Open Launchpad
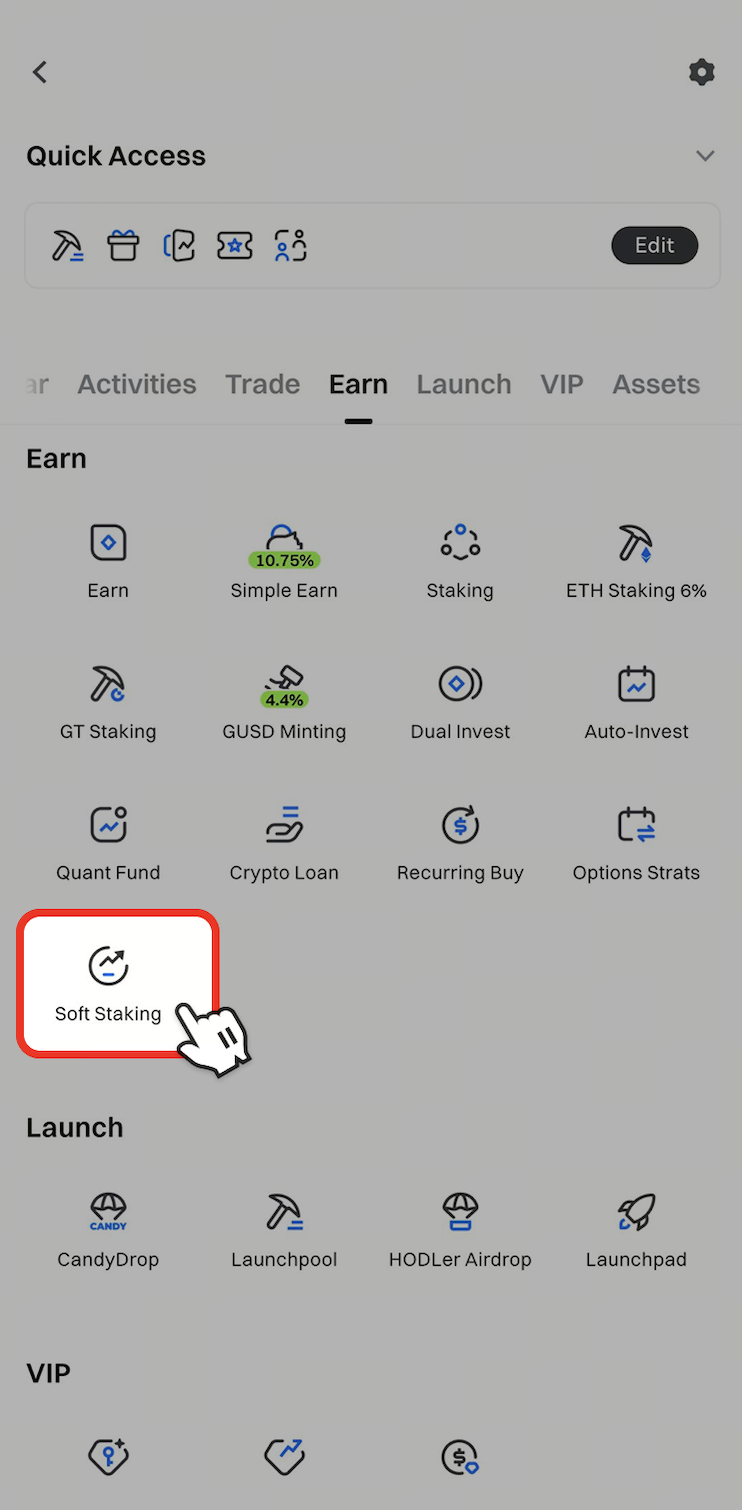The image size is (742, 1510). [636, 1230]
